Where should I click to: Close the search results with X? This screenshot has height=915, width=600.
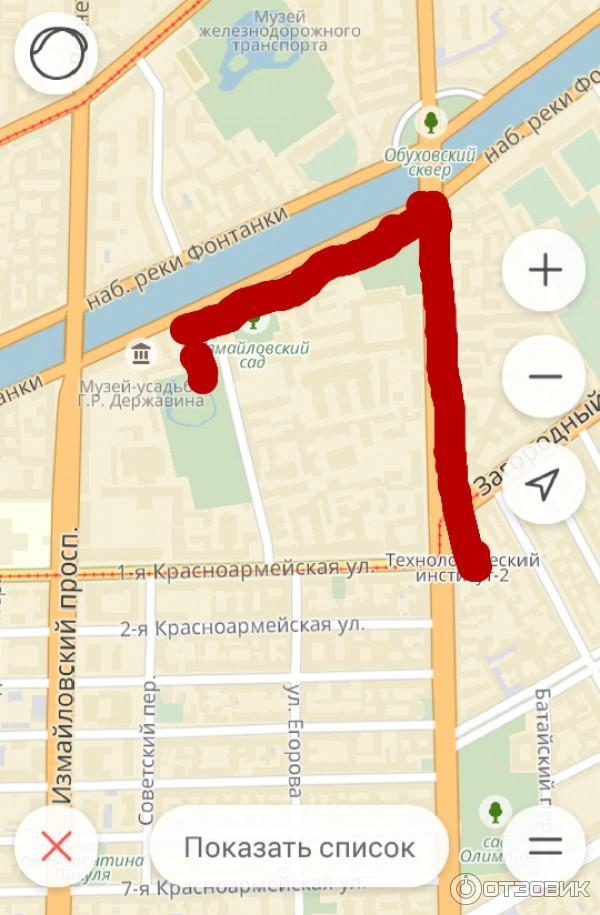(x=56, y=847)
